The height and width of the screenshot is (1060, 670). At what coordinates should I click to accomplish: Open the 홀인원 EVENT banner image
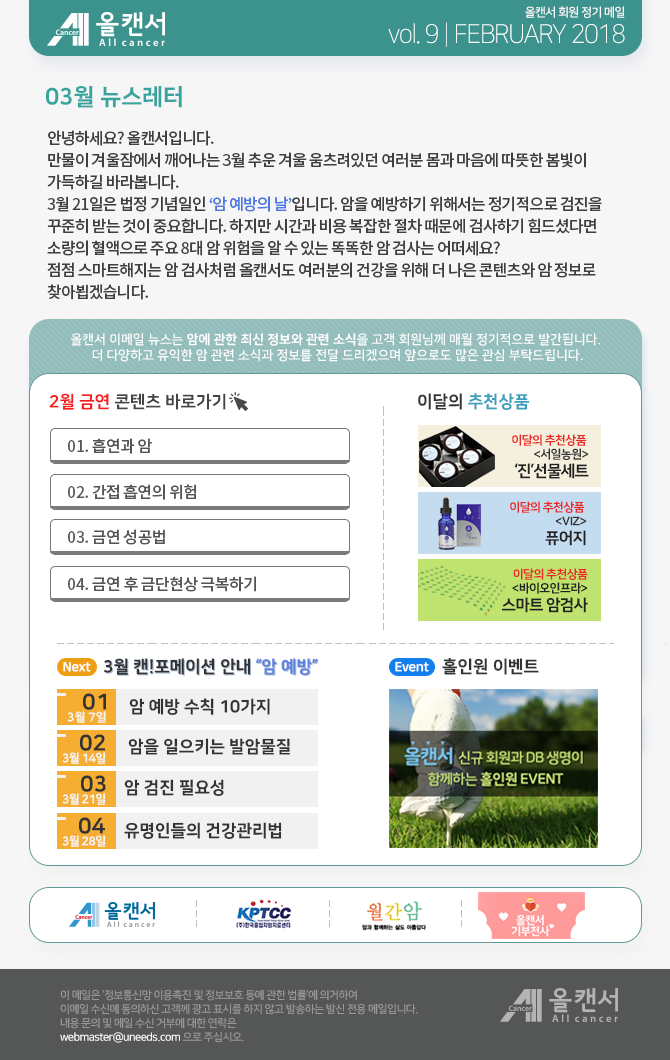[x=494, y=768]
